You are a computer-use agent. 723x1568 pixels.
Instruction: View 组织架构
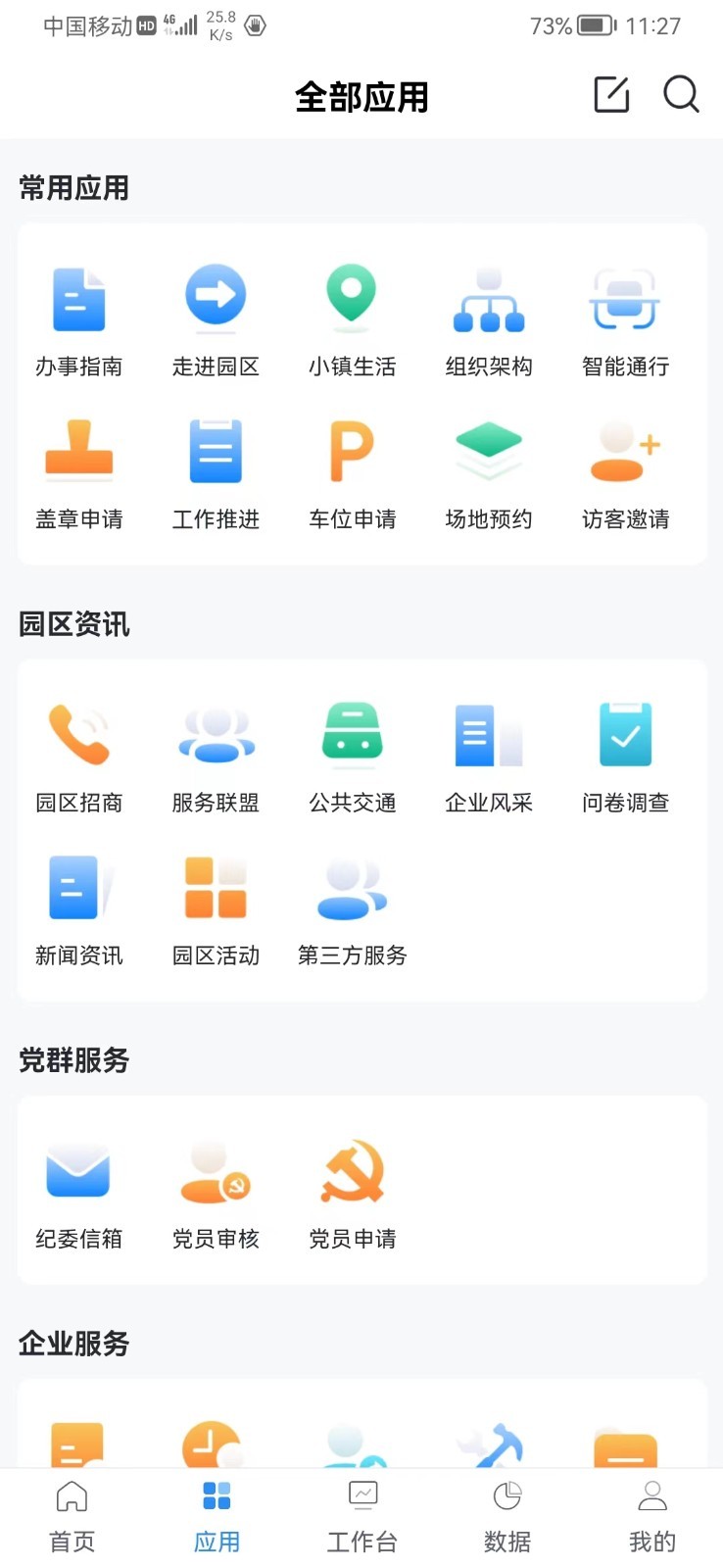pos(489,319)
